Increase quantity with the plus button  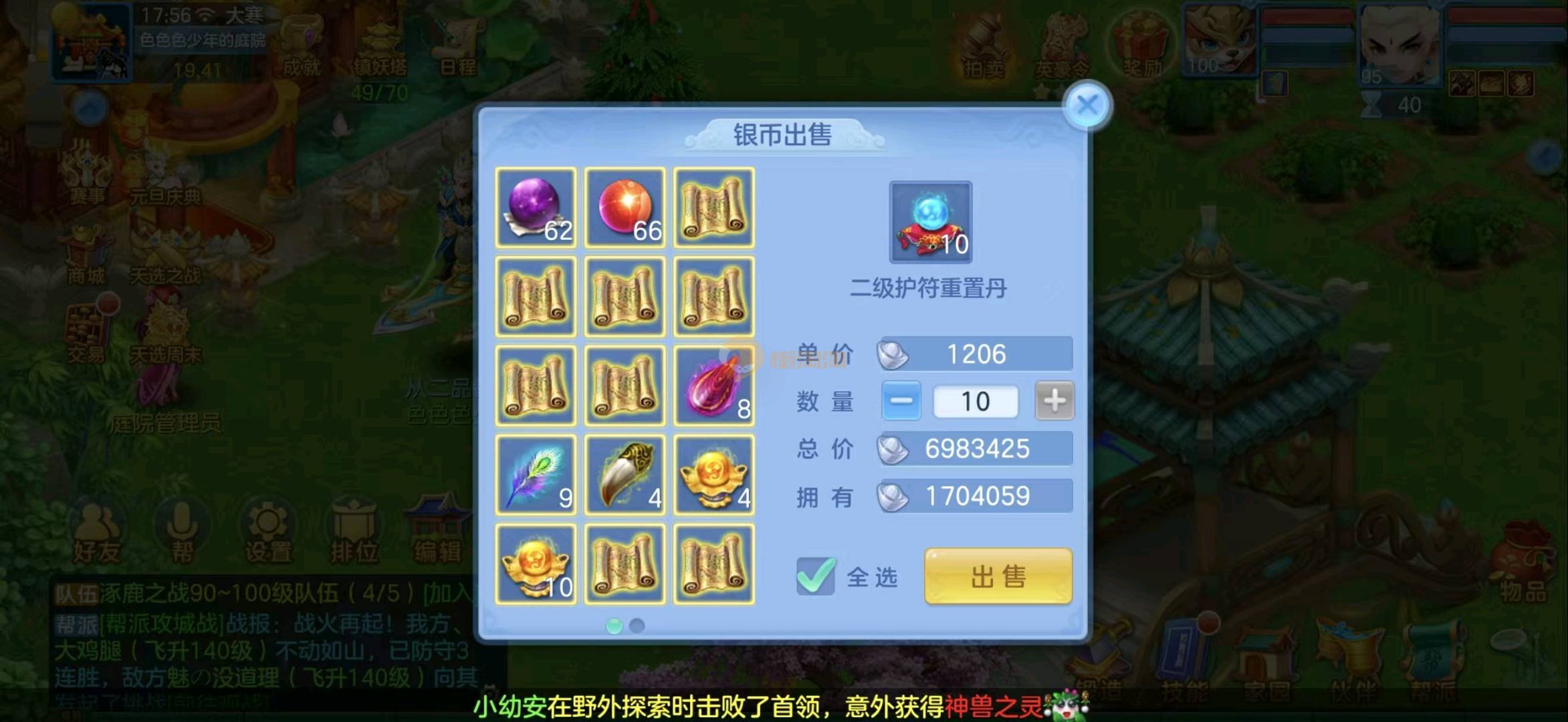pyautogui.click(x=1054, y=401)
